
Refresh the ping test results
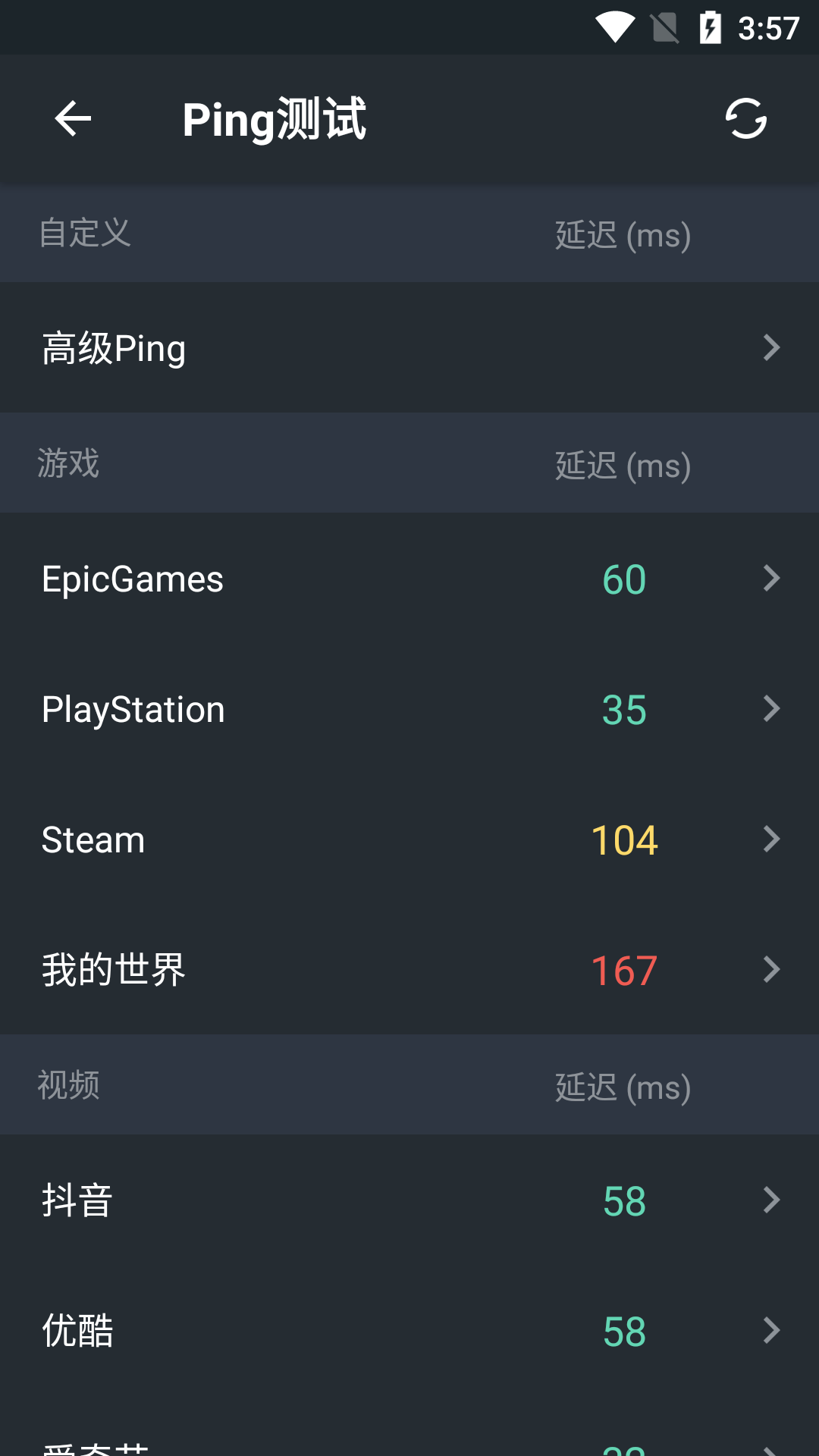(x=746, y=119)
